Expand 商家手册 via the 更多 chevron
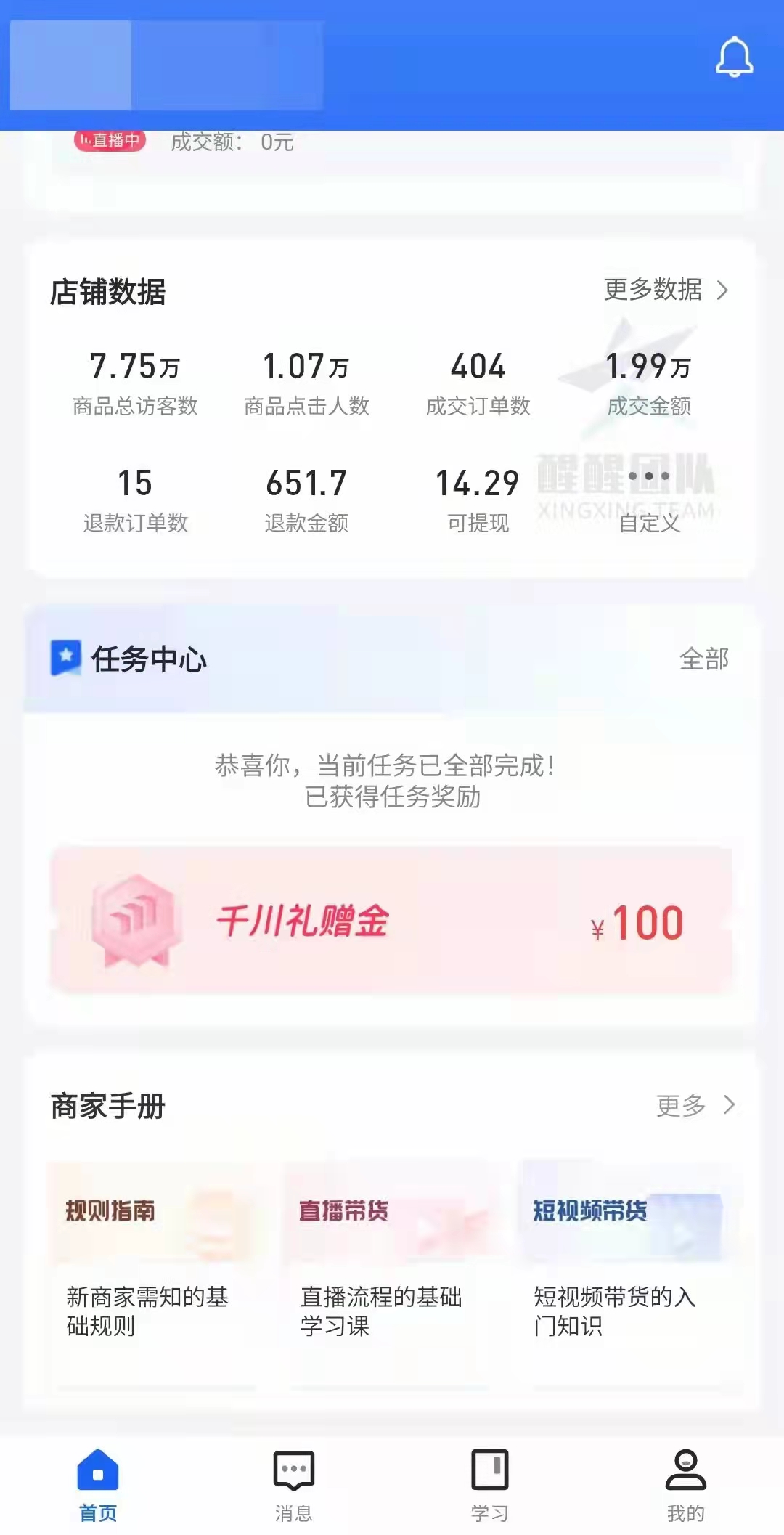Screen dimensions: 784x1535 coord(695,1106)
